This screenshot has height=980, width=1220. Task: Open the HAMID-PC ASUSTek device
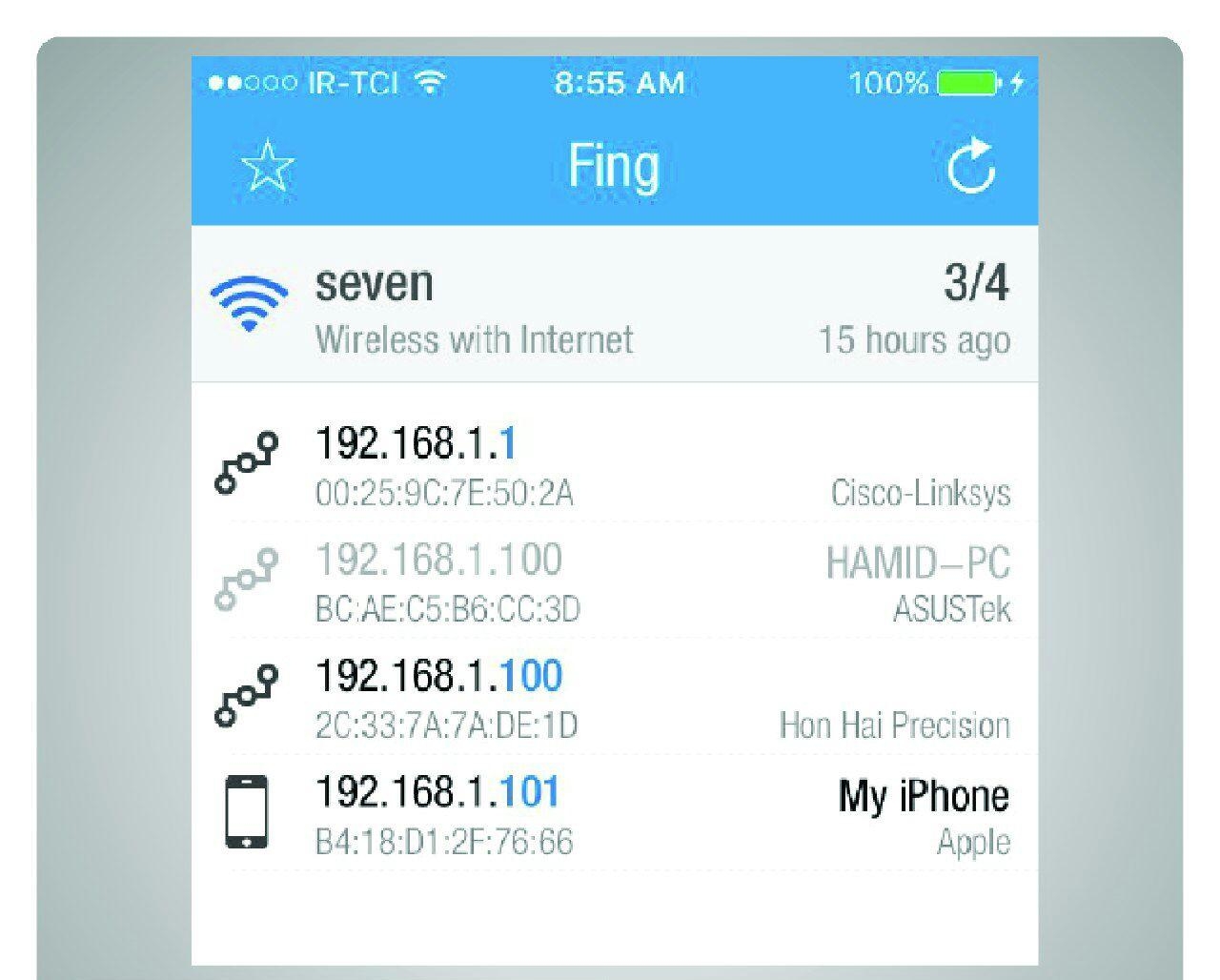pyautogui.click(x=614, y=582)
